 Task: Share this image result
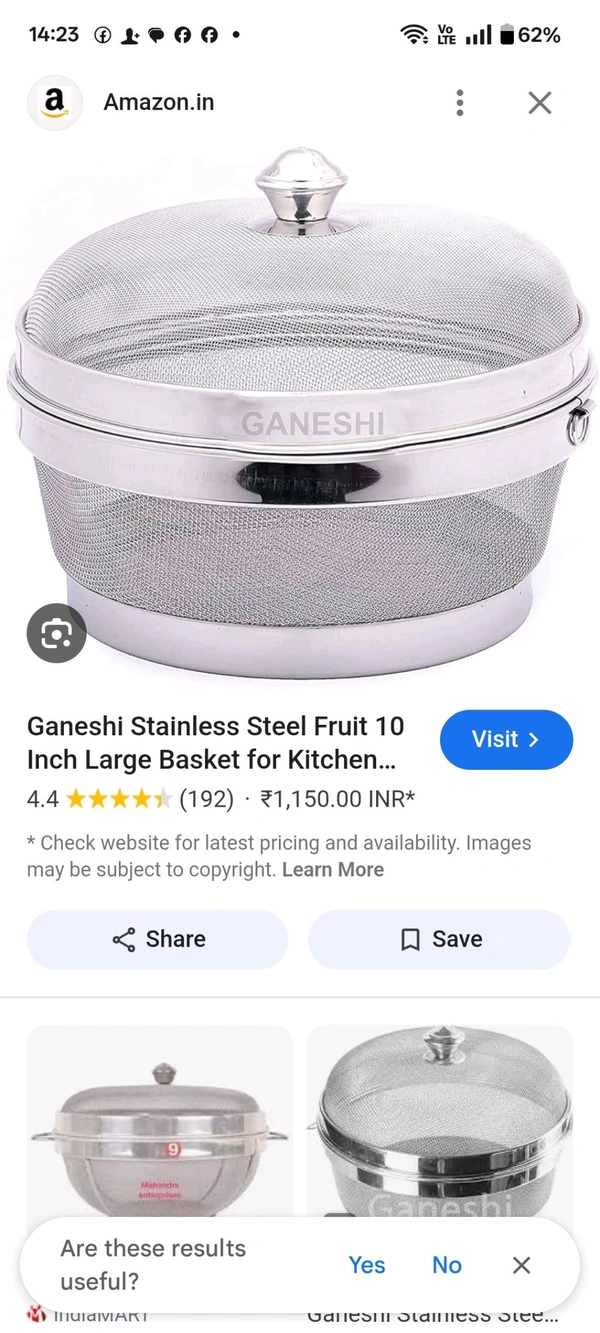pos(157,939)
